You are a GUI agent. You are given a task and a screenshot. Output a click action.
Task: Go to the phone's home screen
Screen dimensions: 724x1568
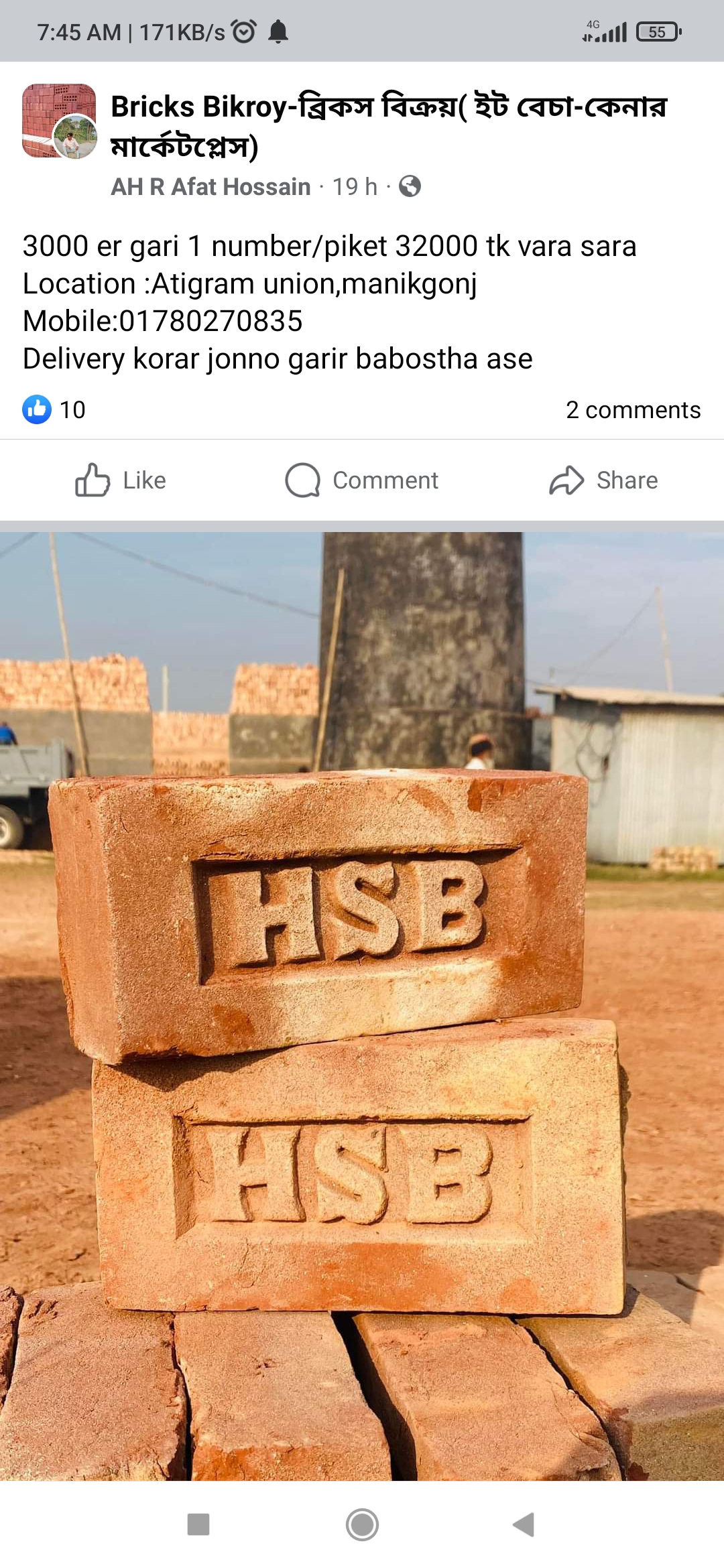(x=362, y=1524)
